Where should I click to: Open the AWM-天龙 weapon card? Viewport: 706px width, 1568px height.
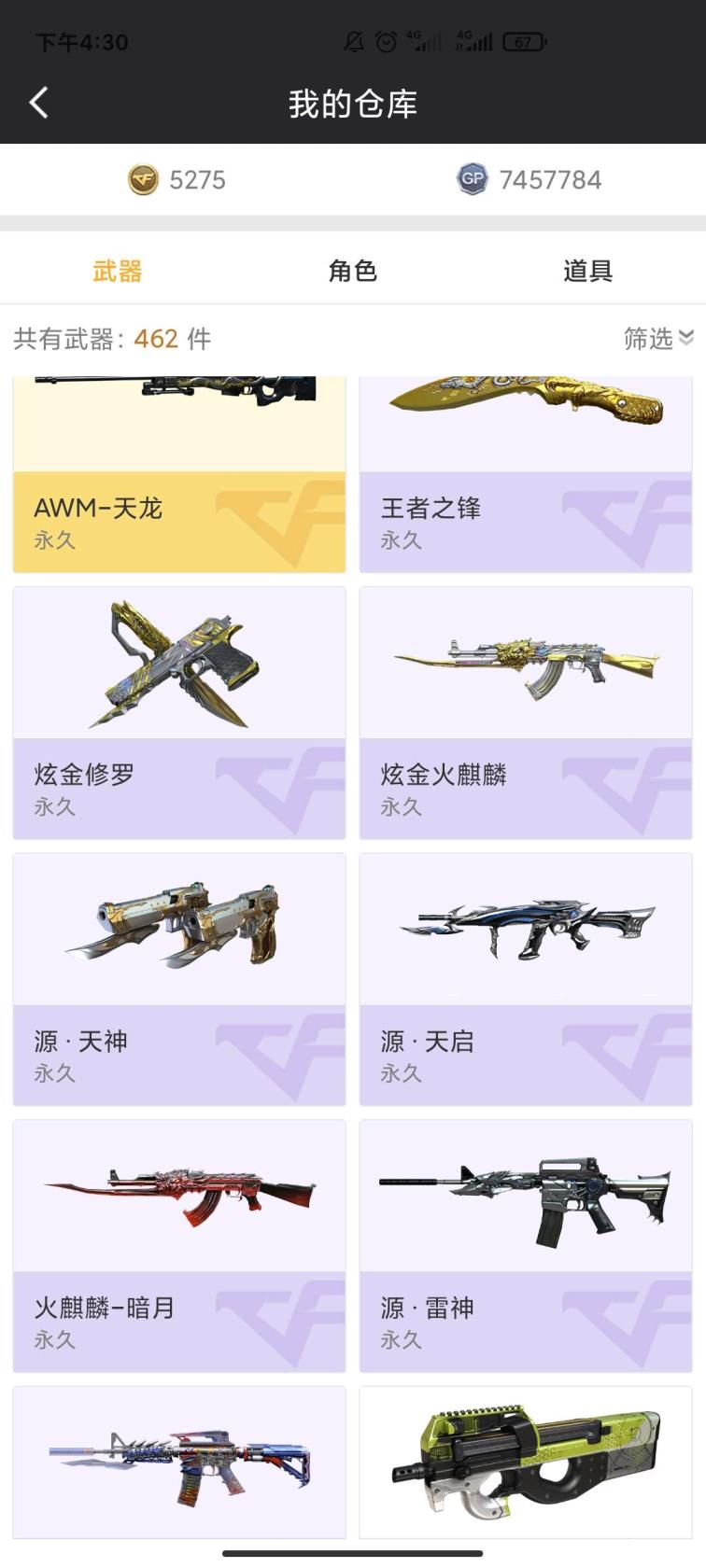pyautogui.click(x=179, y=476)
